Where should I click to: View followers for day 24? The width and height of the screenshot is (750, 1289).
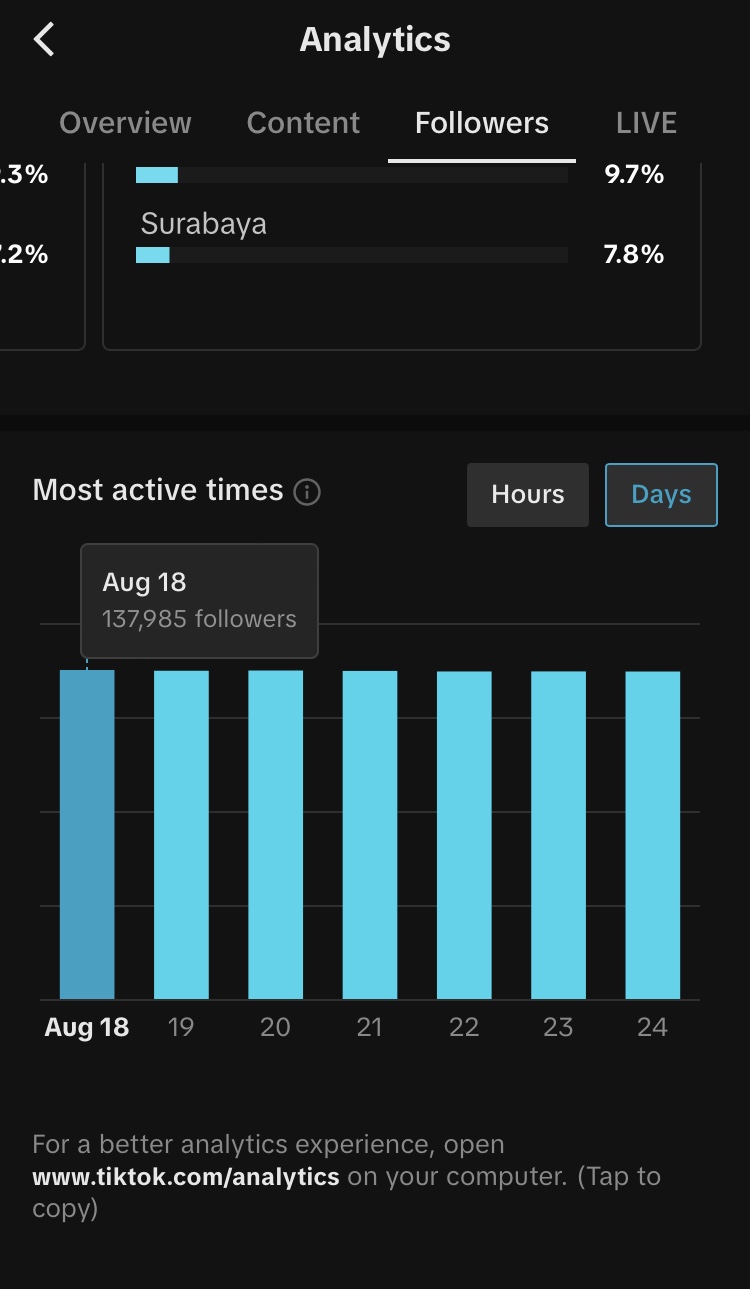click(x=653, y=835)
